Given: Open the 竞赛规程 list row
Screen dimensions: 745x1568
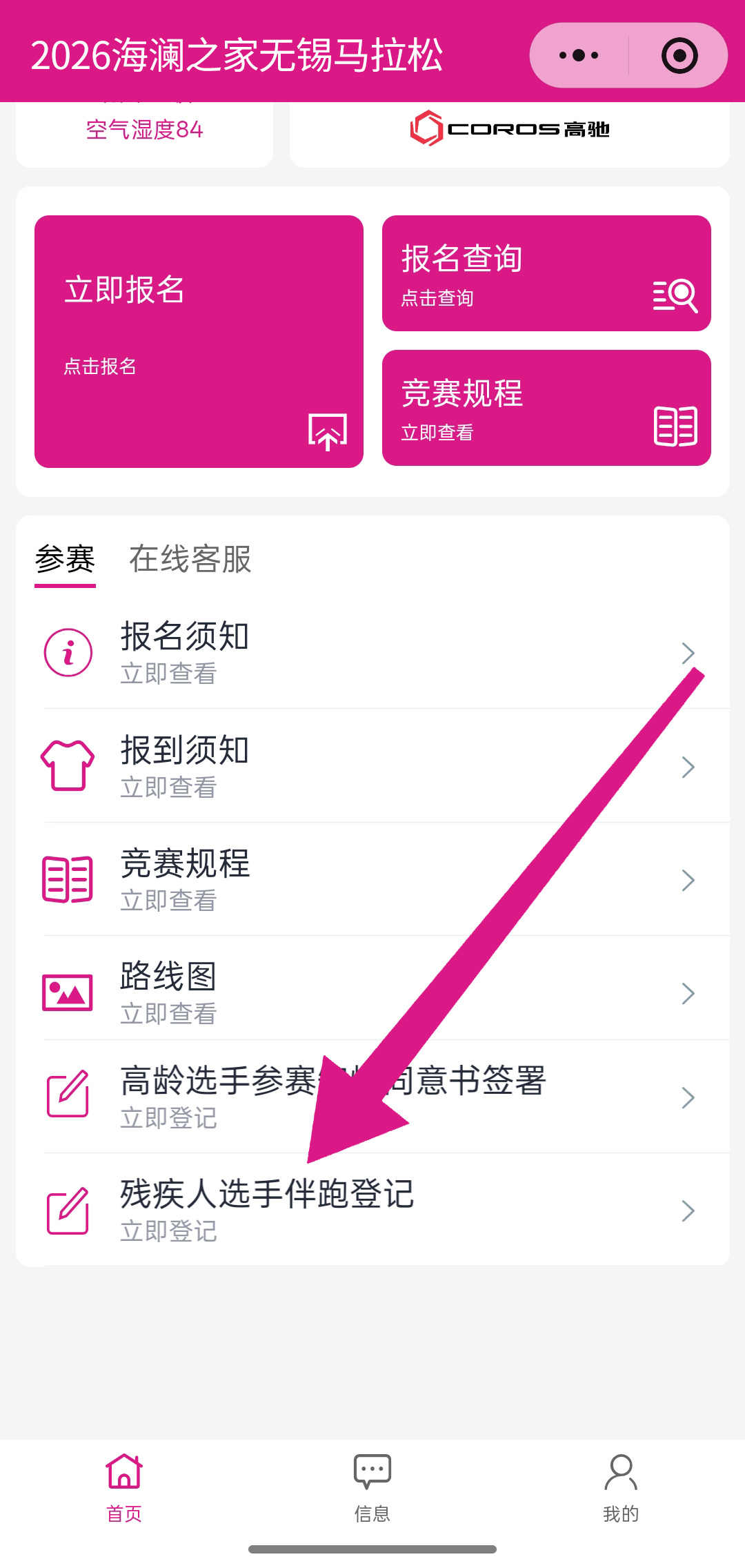Looking at the screenshot, I should [x=372, y=880].
